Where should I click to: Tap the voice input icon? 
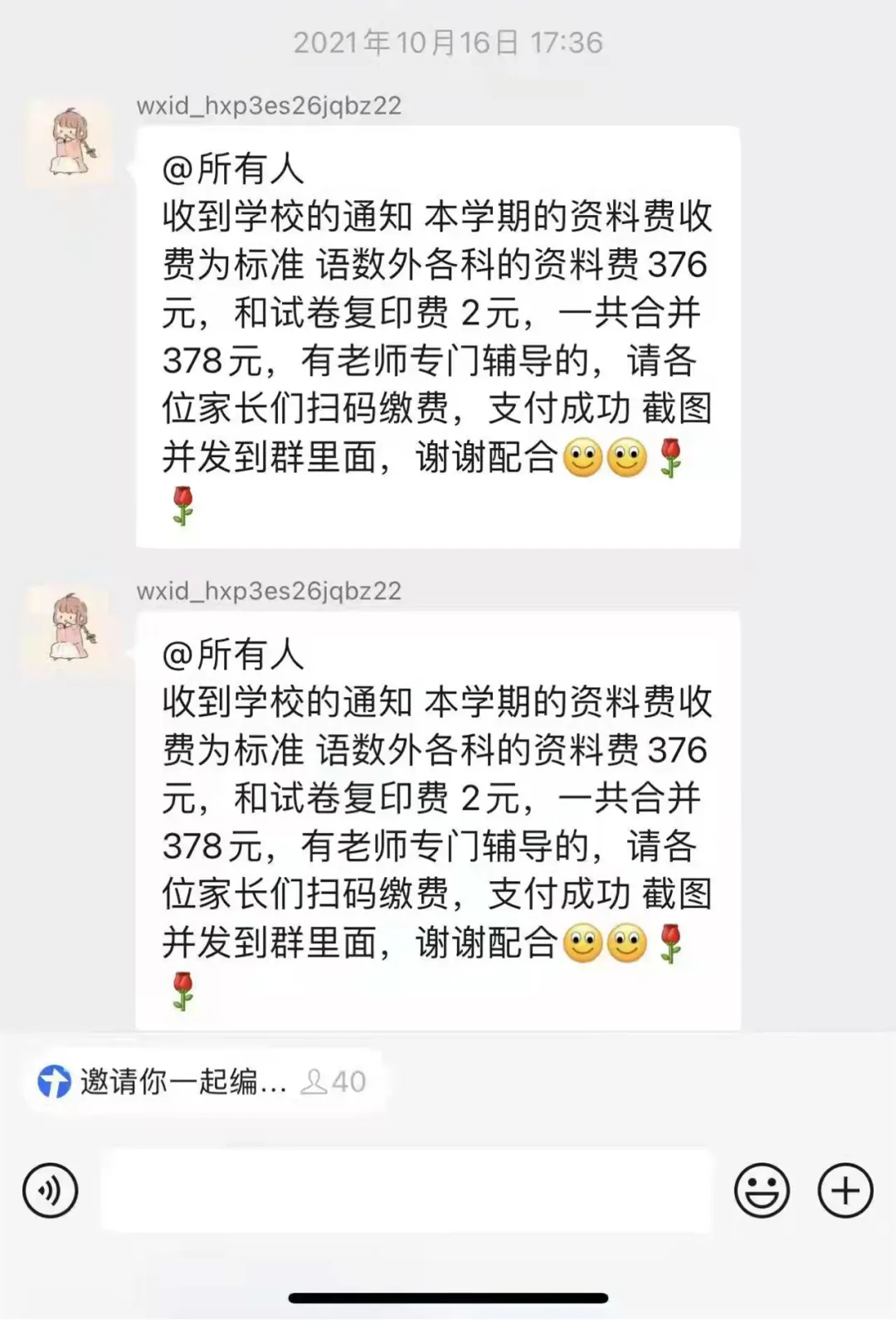50,1191
